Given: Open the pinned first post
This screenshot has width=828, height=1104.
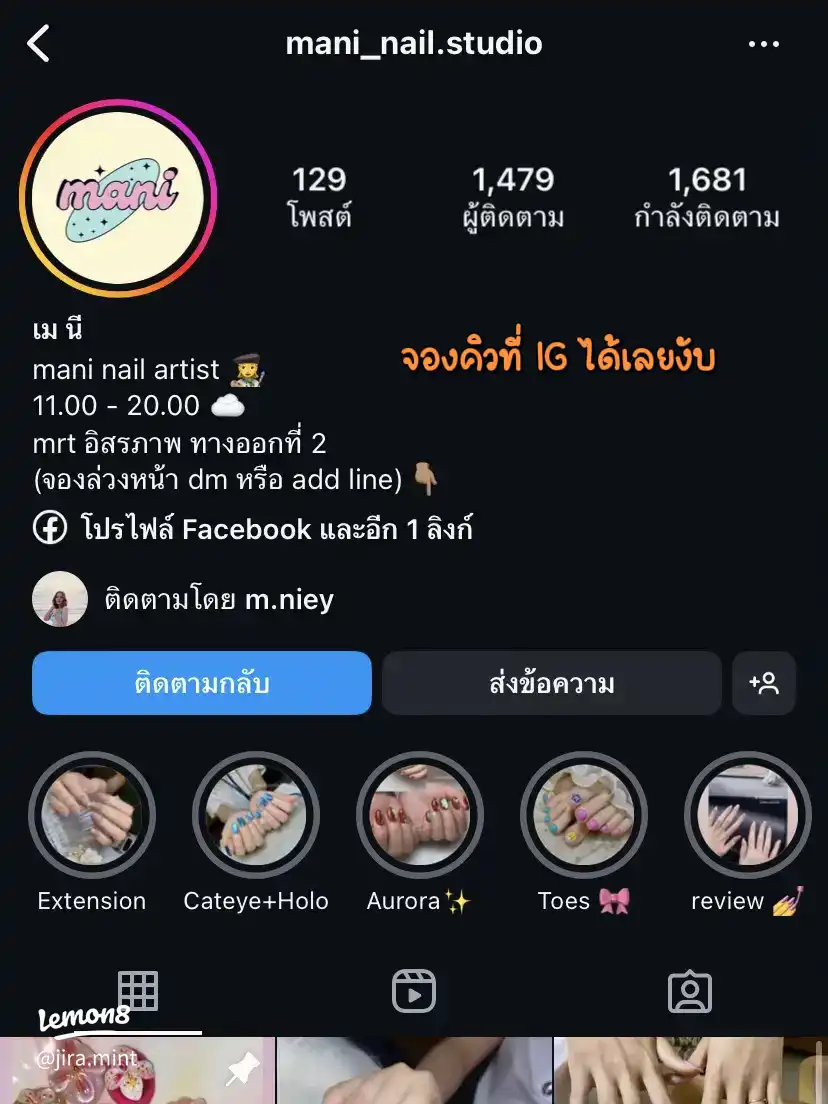Looking at the screenshot, I should point(136,1072).
